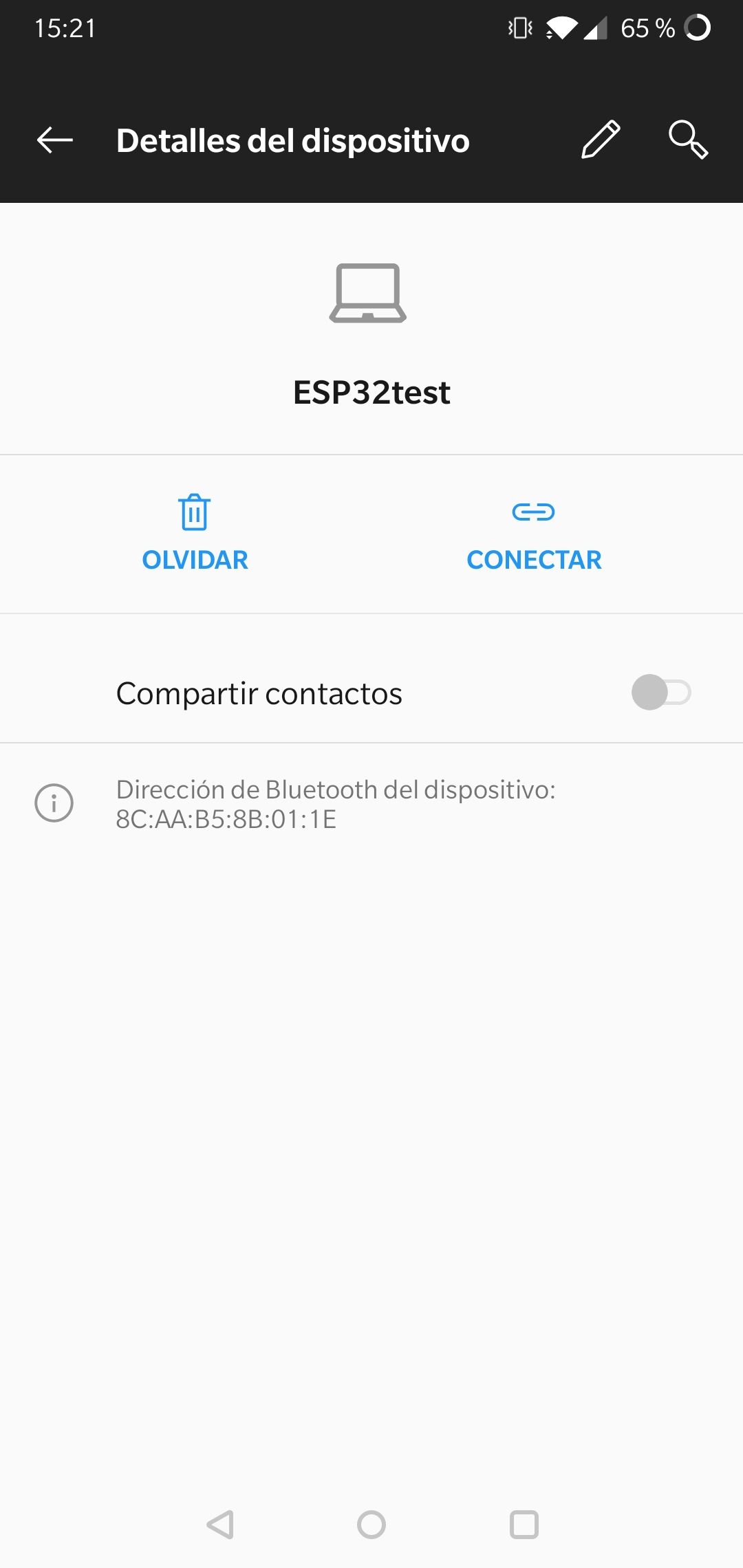
Task: Enable Compartir contactos switch
Action: 660,693
